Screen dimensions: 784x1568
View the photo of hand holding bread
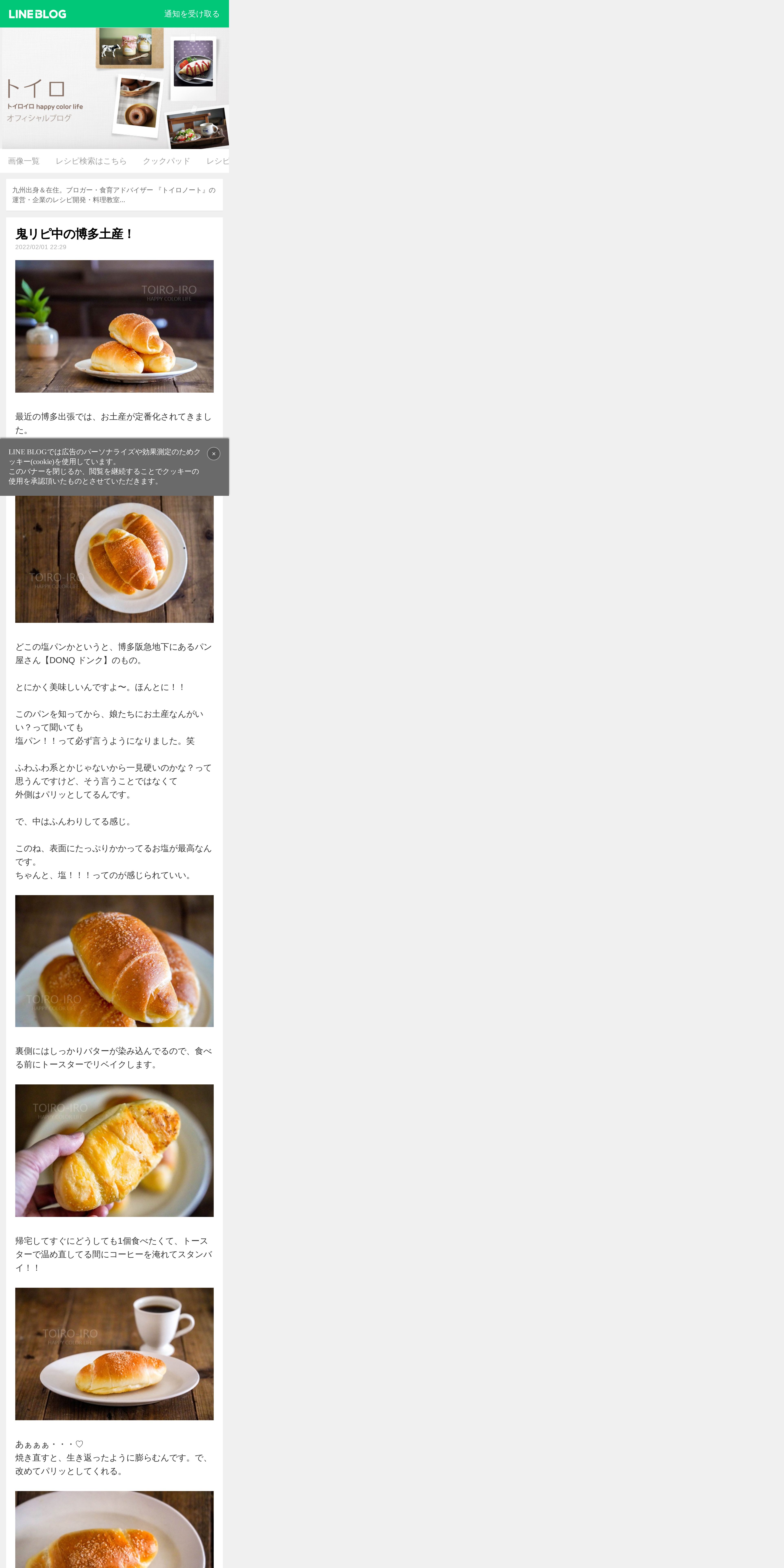pos(114,1150)
